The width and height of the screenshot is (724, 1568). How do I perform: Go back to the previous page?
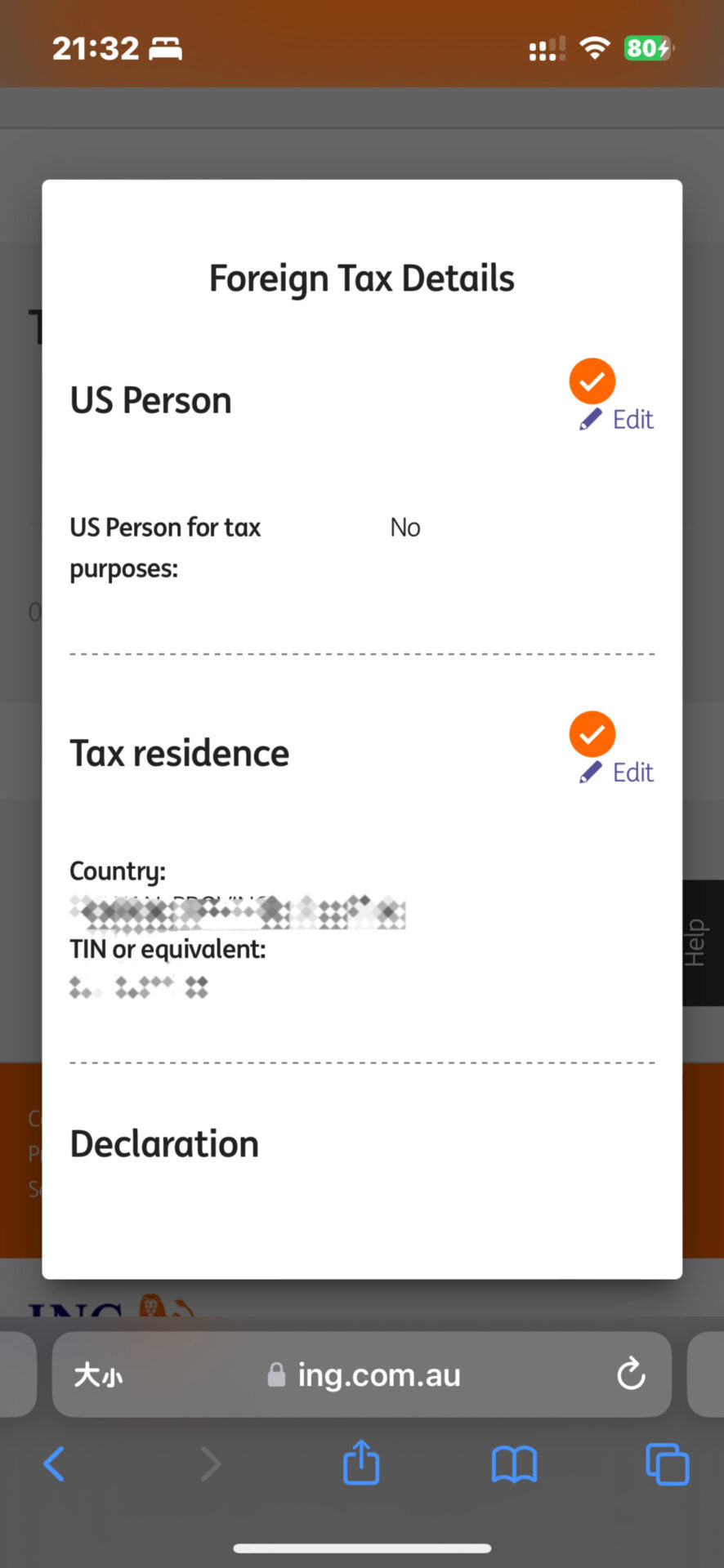(x=54, y=1463)
